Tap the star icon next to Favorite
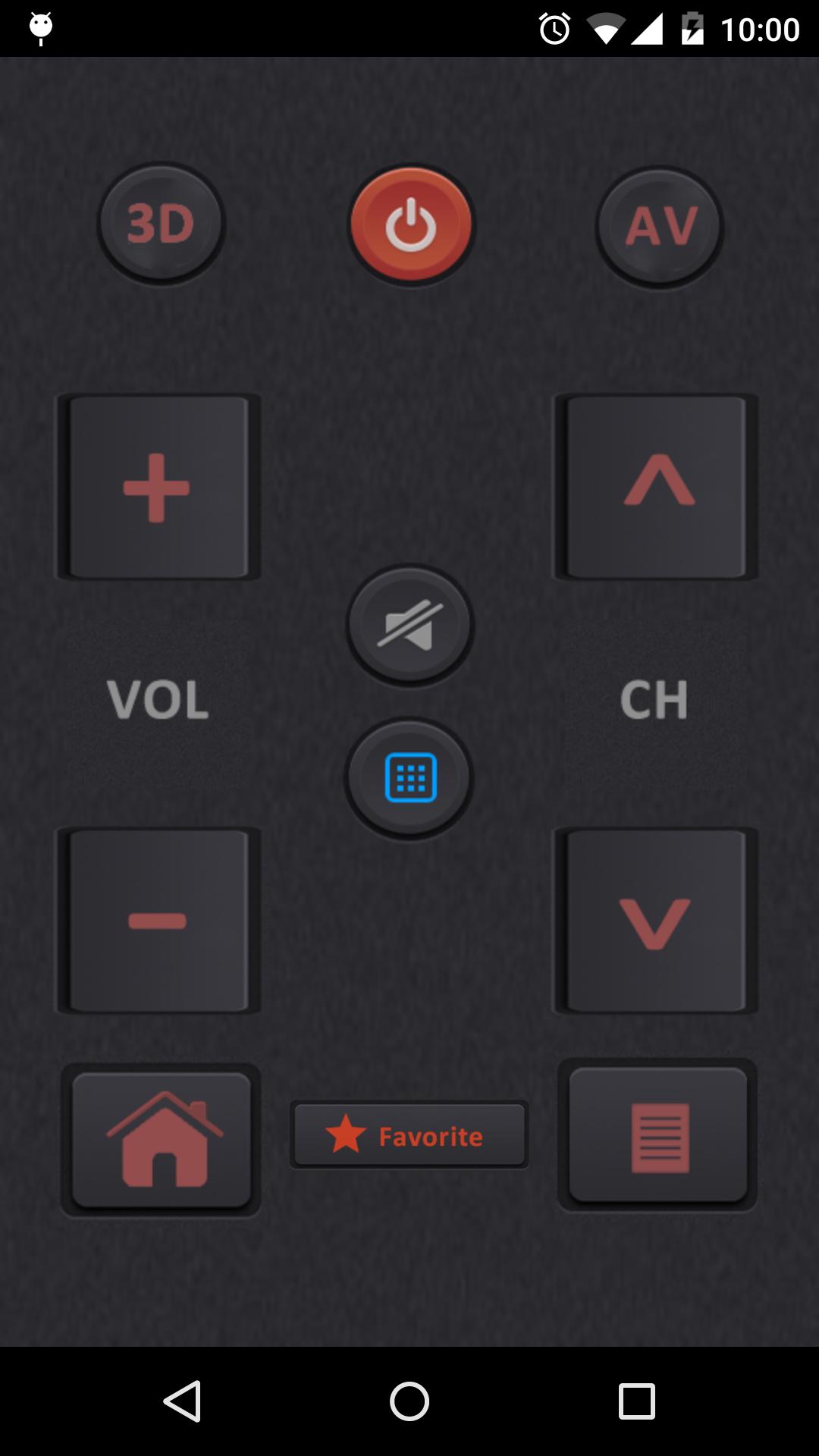 [347, 1135]
